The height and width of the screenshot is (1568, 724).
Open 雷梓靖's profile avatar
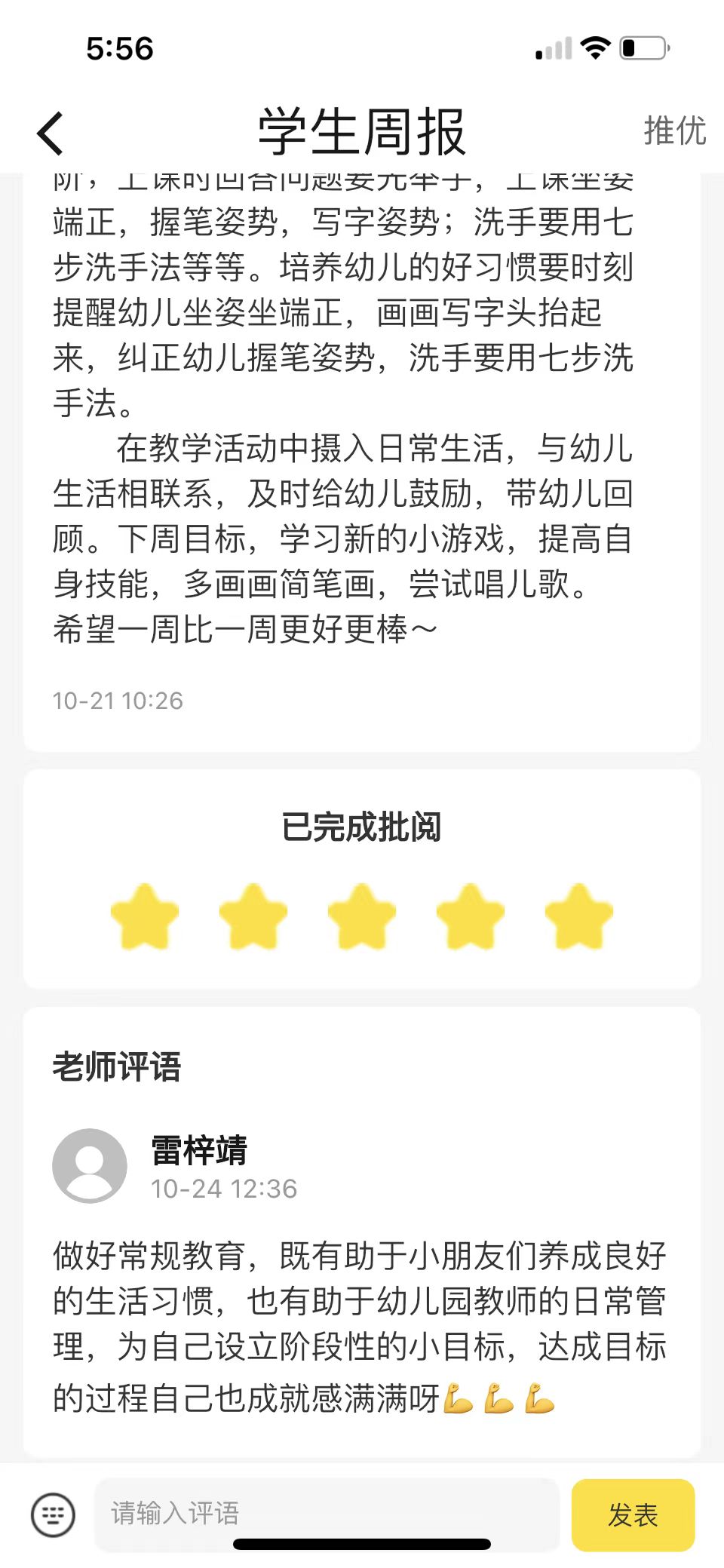point(90,1165)
